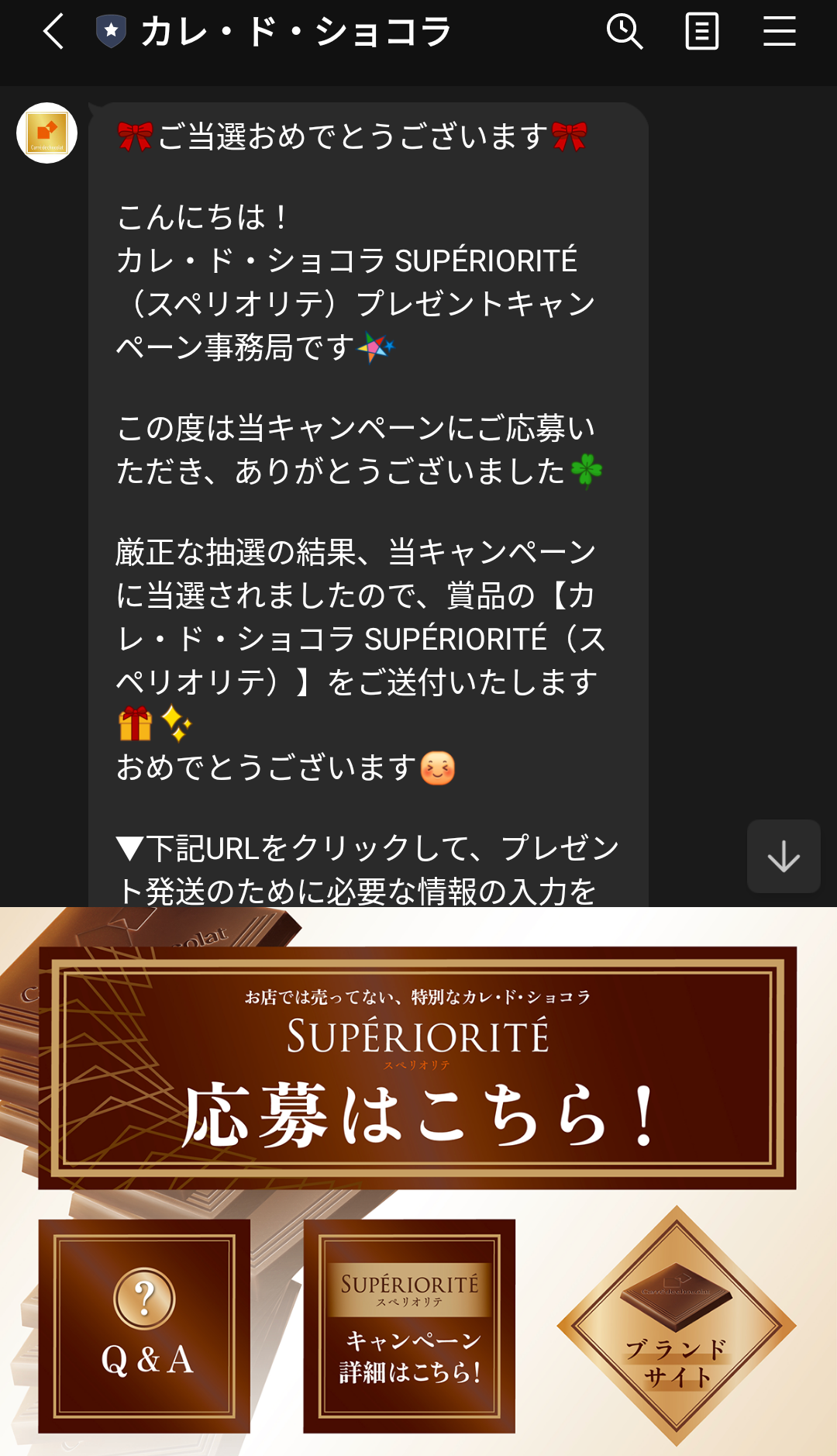The height and width of the screenshot is (1456, 837).
Task: Search within this chat
Action: click(624, 33)
